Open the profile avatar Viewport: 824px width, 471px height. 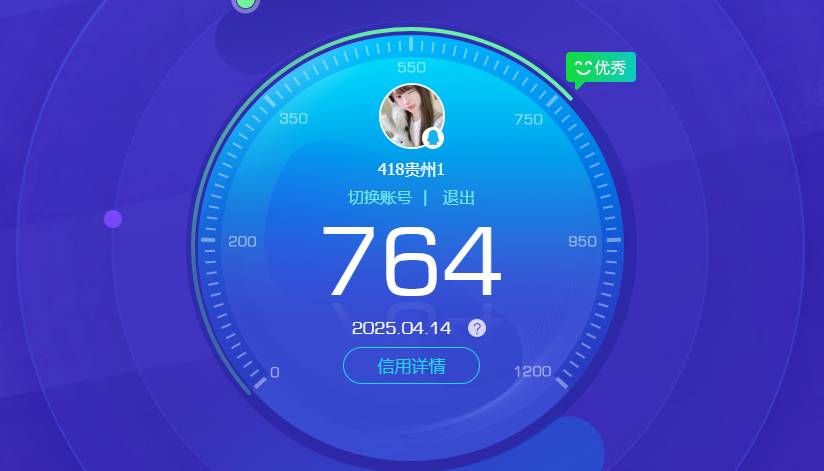(410, 115)
